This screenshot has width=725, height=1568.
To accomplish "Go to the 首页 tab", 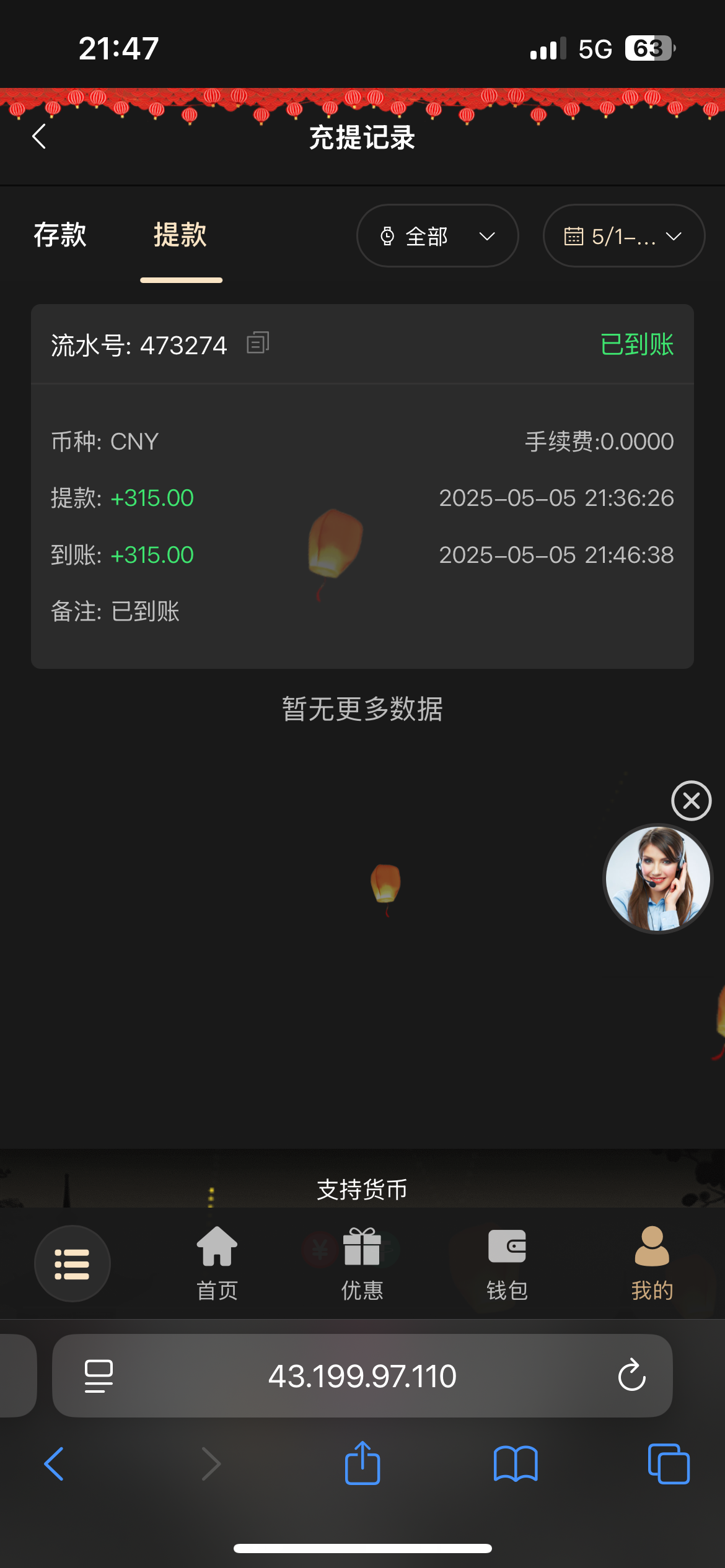I will 217,1264.
